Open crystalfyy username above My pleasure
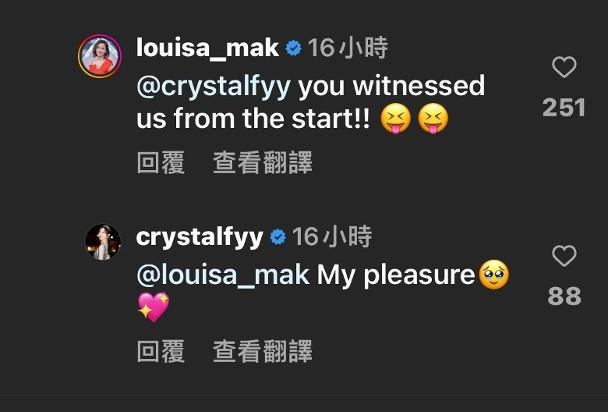The height and width of the screenshot is (412, 608). pyautogui.click(x=199, y=237)
